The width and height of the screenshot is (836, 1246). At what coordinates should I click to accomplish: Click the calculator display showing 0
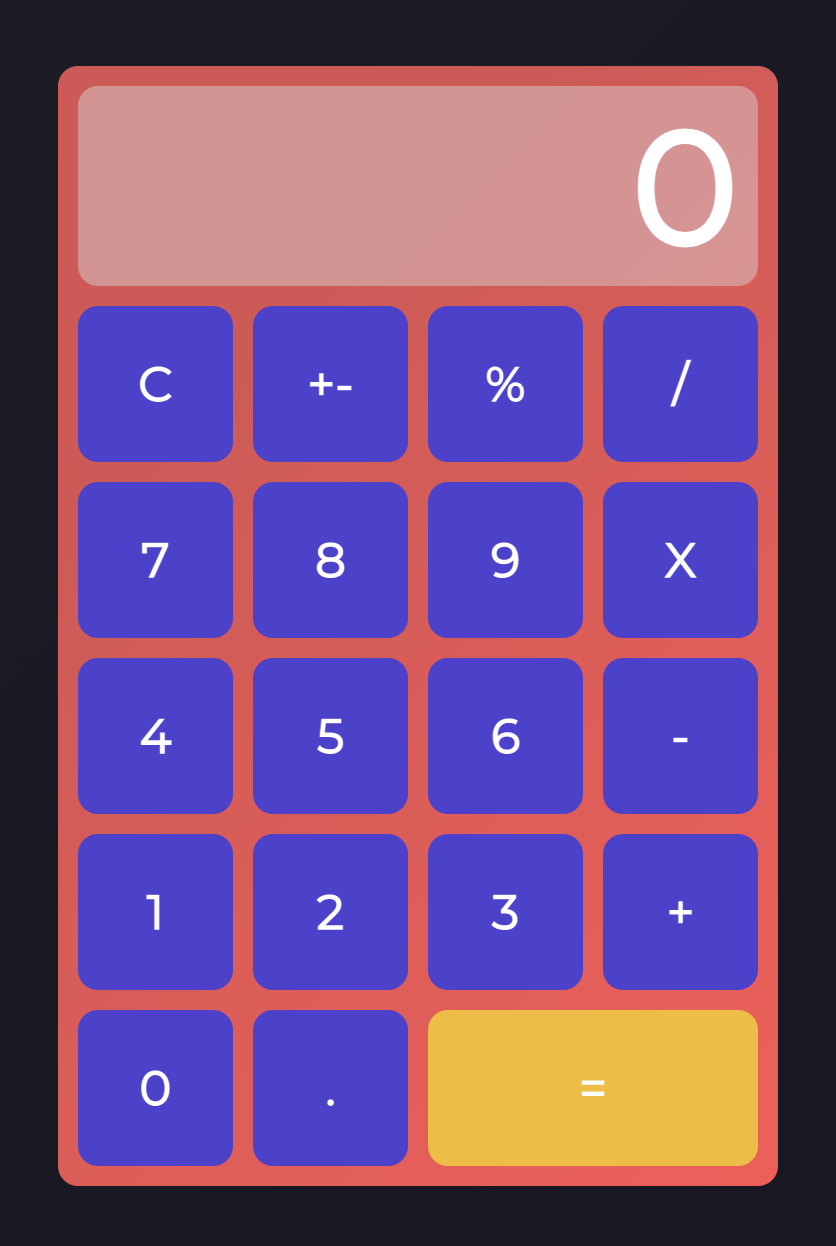(418, 185)
